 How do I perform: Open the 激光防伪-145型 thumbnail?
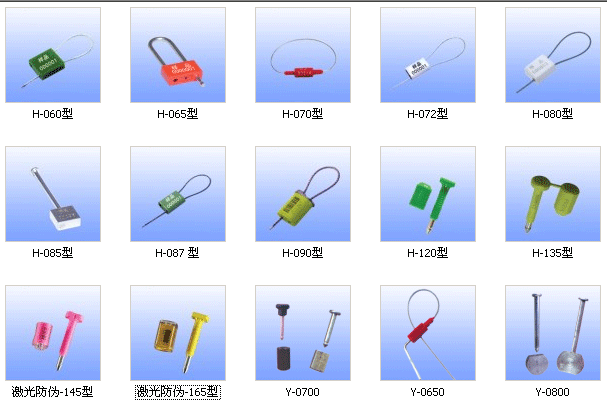pos(52,332)
